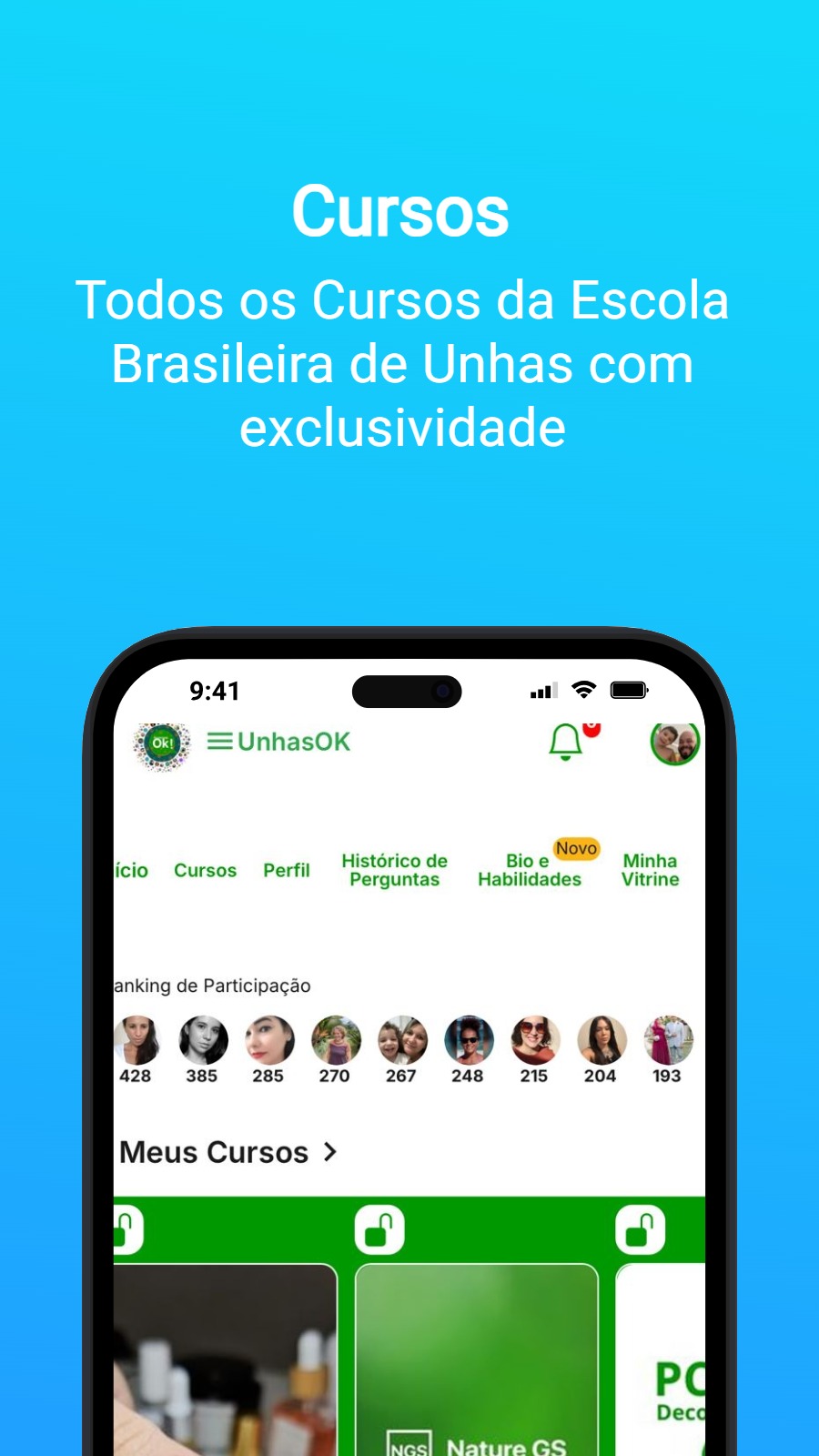Open the Perfil tab
819x1456 pixels.
(x=286, y=871)
